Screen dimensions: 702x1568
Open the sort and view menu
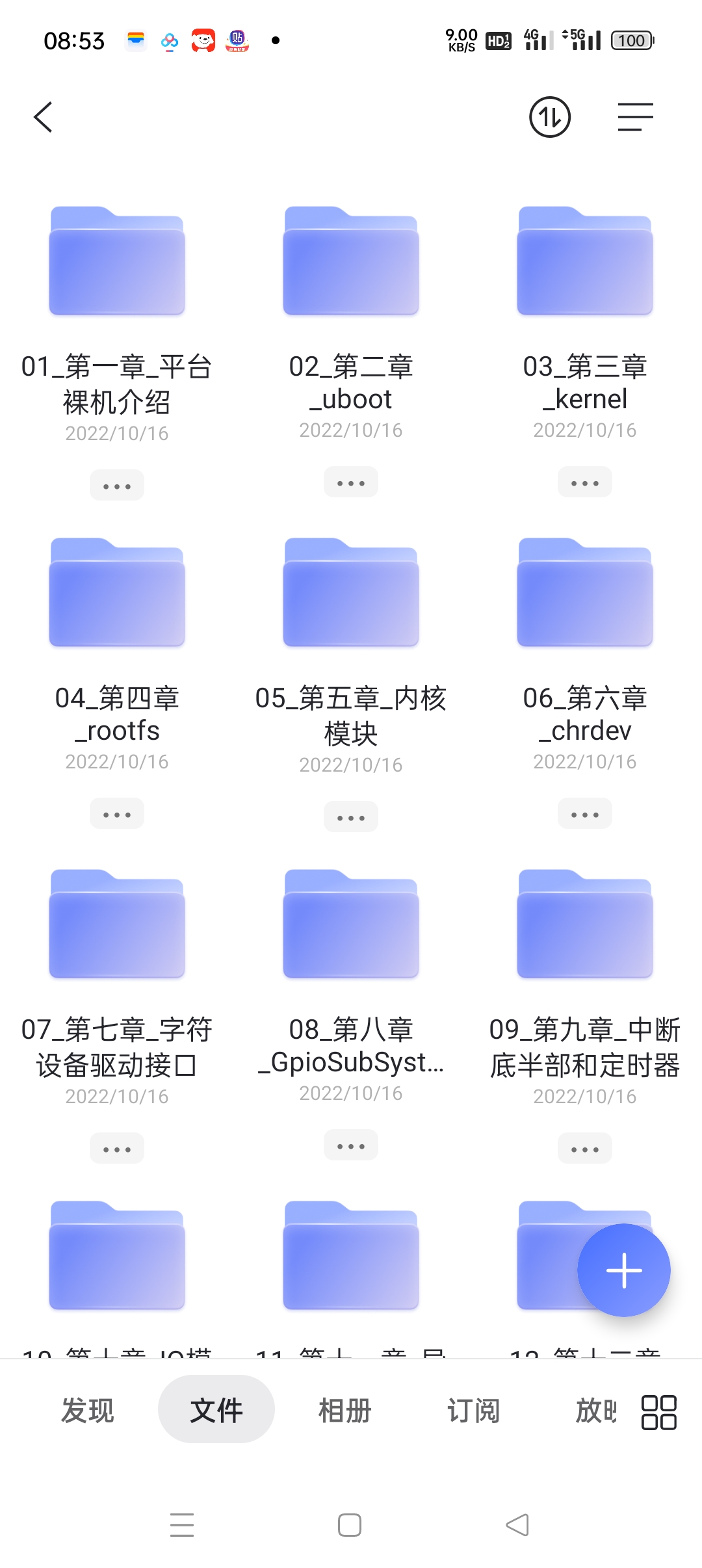click(x=635, y=117)
